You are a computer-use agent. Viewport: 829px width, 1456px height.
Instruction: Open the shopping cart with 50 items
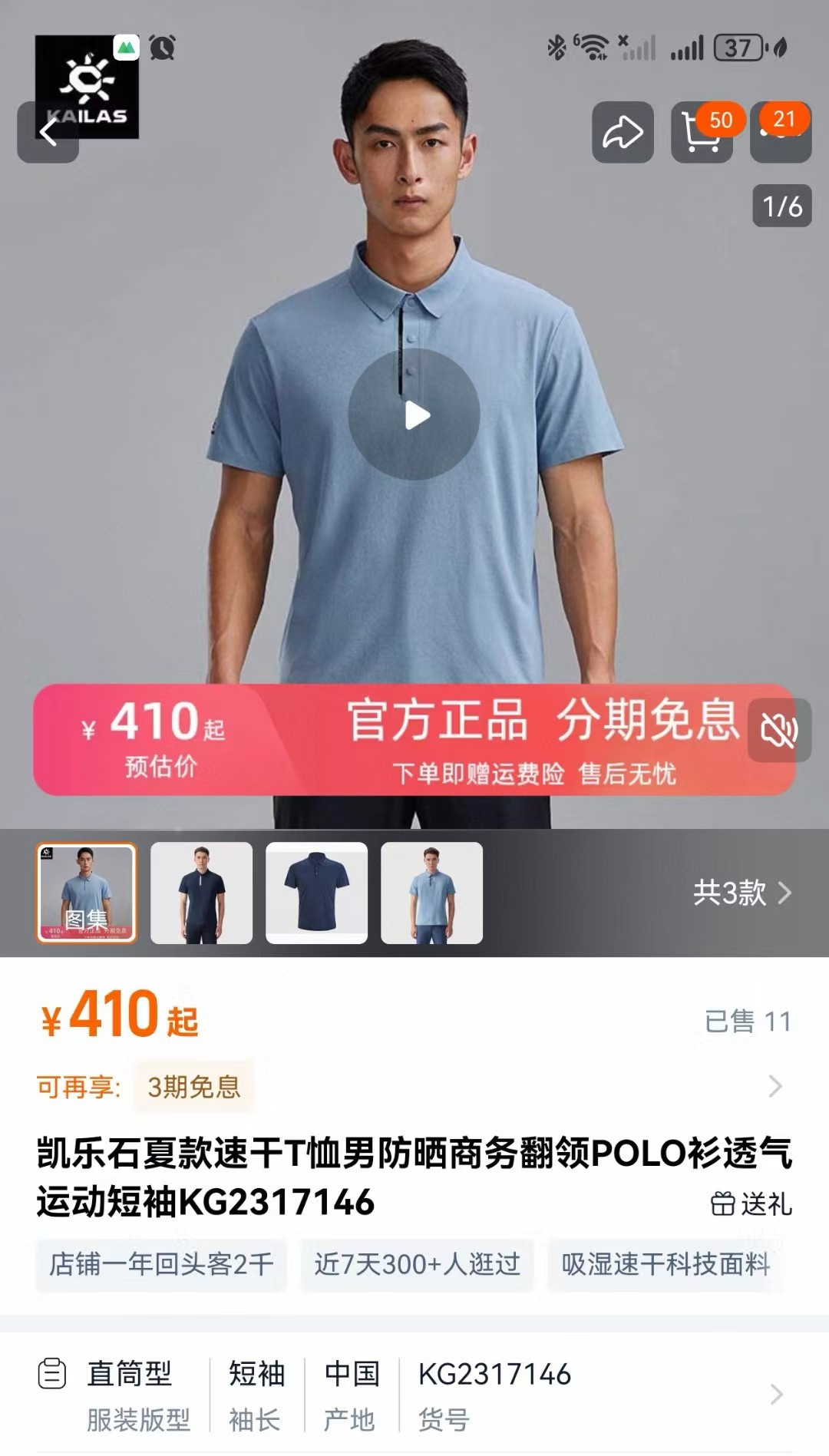701,132
